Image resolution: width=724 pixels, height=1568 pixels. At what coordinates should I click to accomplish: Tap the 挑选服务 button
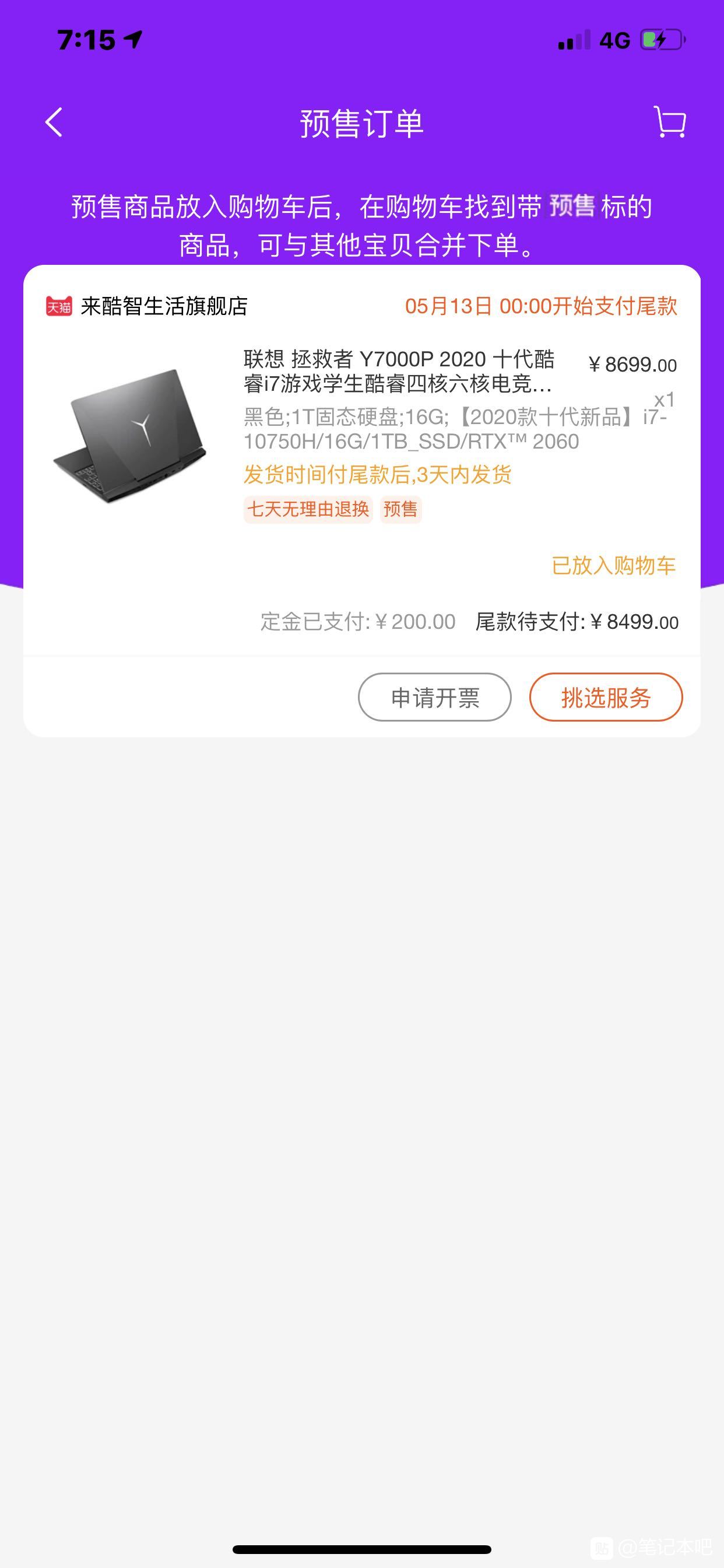(606, 697)
